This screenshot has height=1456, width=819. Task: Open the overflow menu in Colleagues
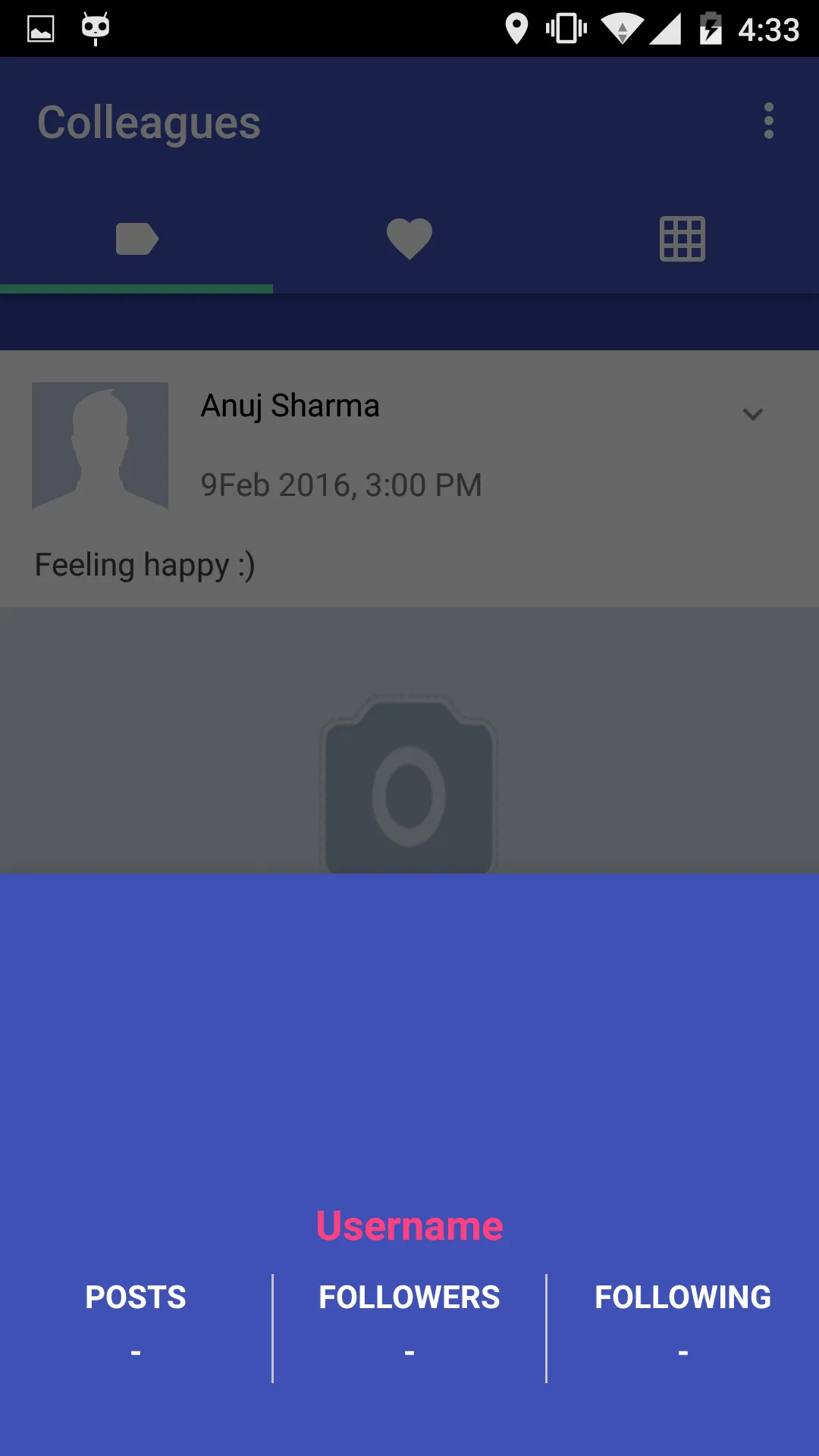coord(768,121)
